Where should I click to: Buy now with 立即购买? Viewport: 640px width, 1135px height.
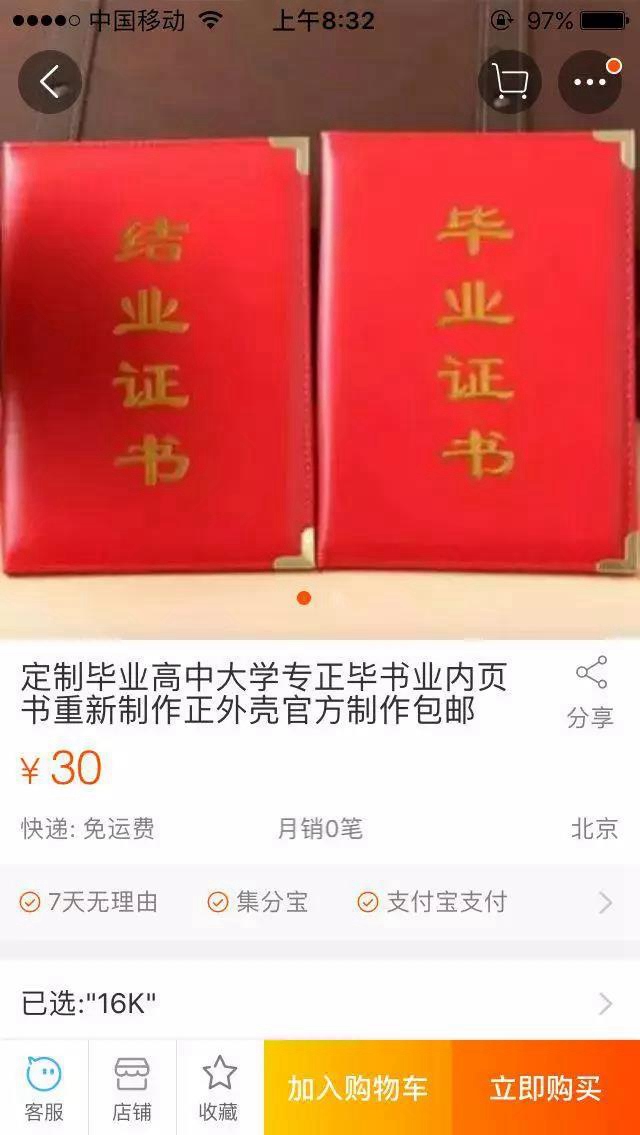click(546, 1088)
